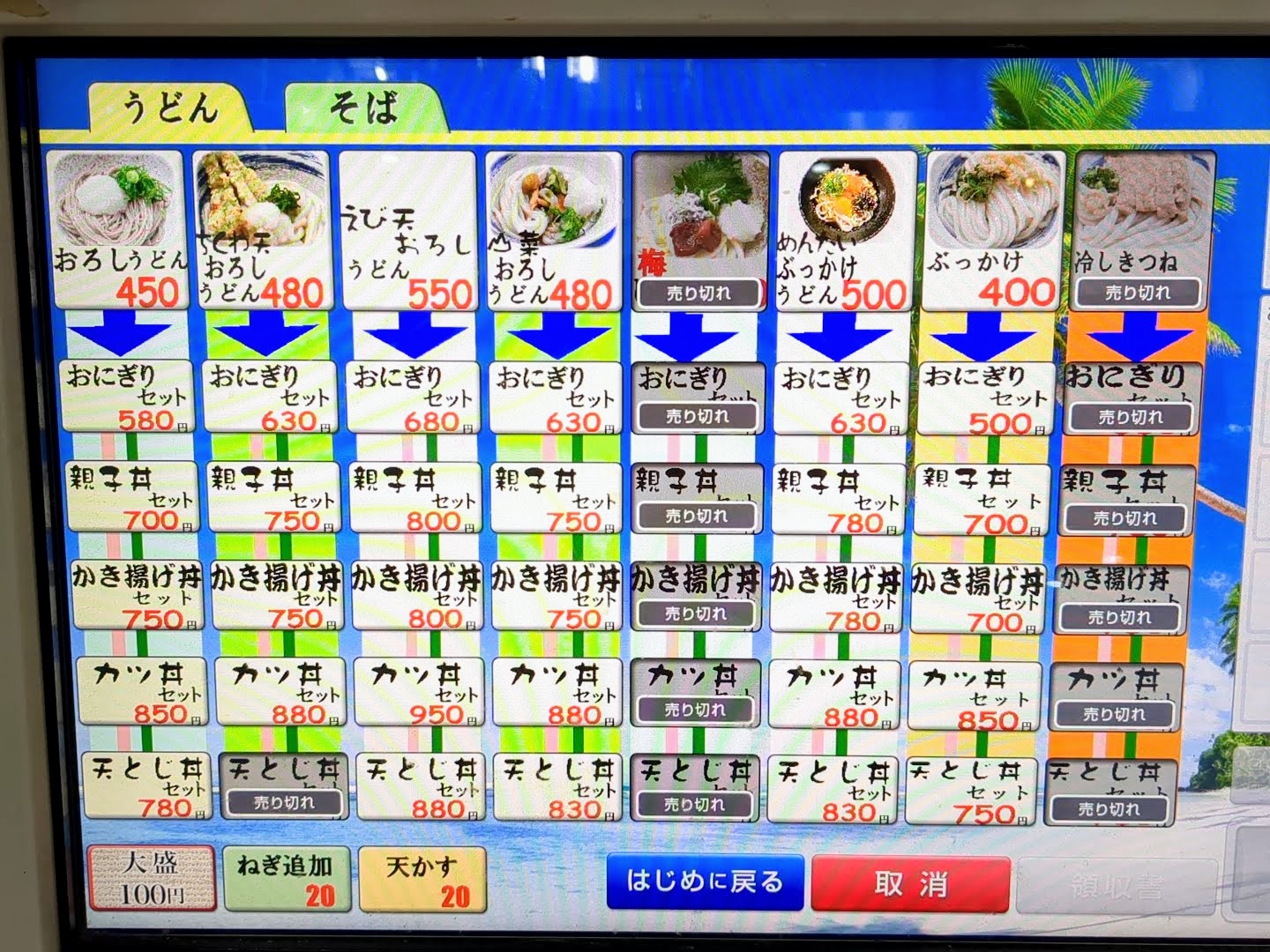Select ちくわ天おろしうどん at 480
This screenshot has width=1270, height=952.
pyautogui.click(x=262, y=231)
